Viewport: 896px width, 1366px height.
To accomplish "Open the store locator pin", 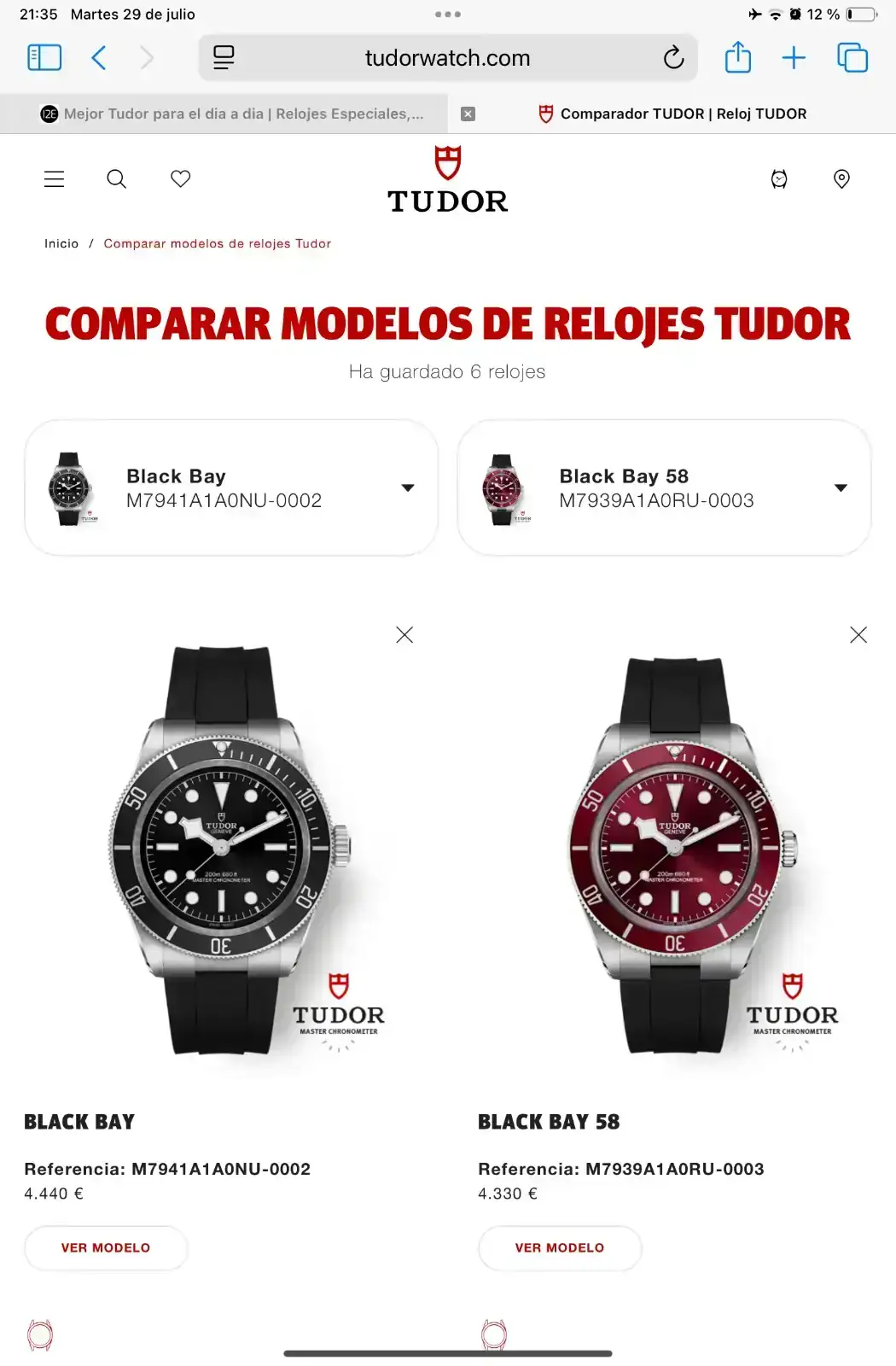I will (x=841, y=178).
